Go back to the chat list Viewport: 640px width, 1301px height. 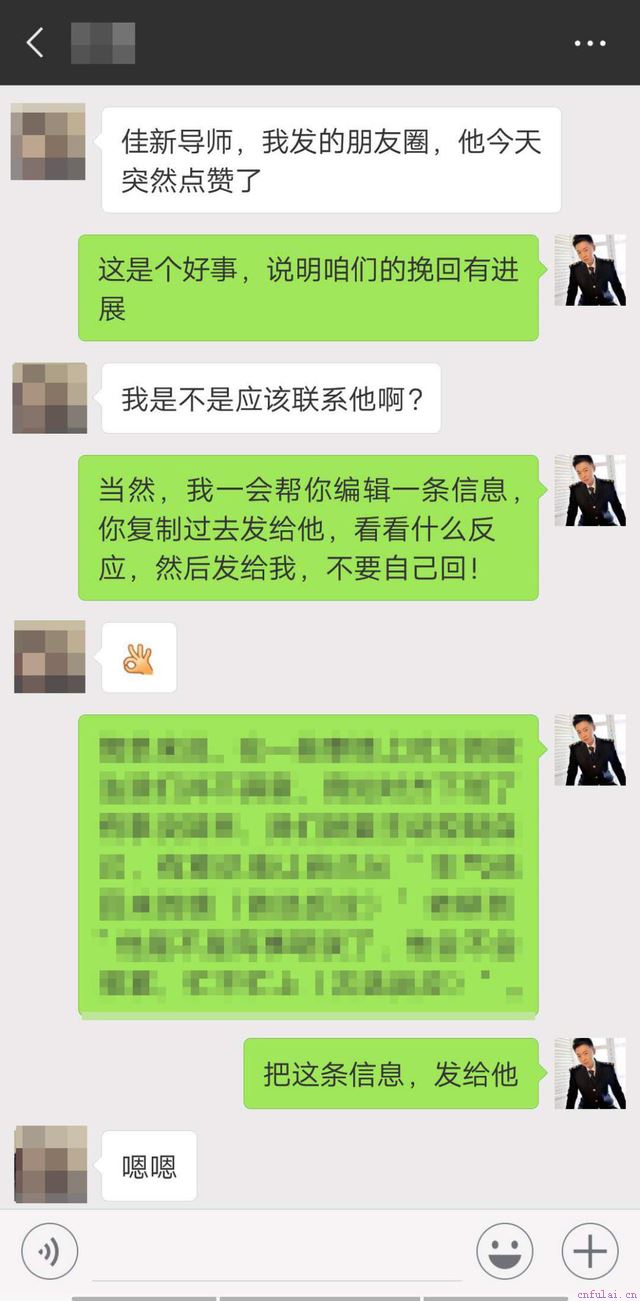point(36,43)
